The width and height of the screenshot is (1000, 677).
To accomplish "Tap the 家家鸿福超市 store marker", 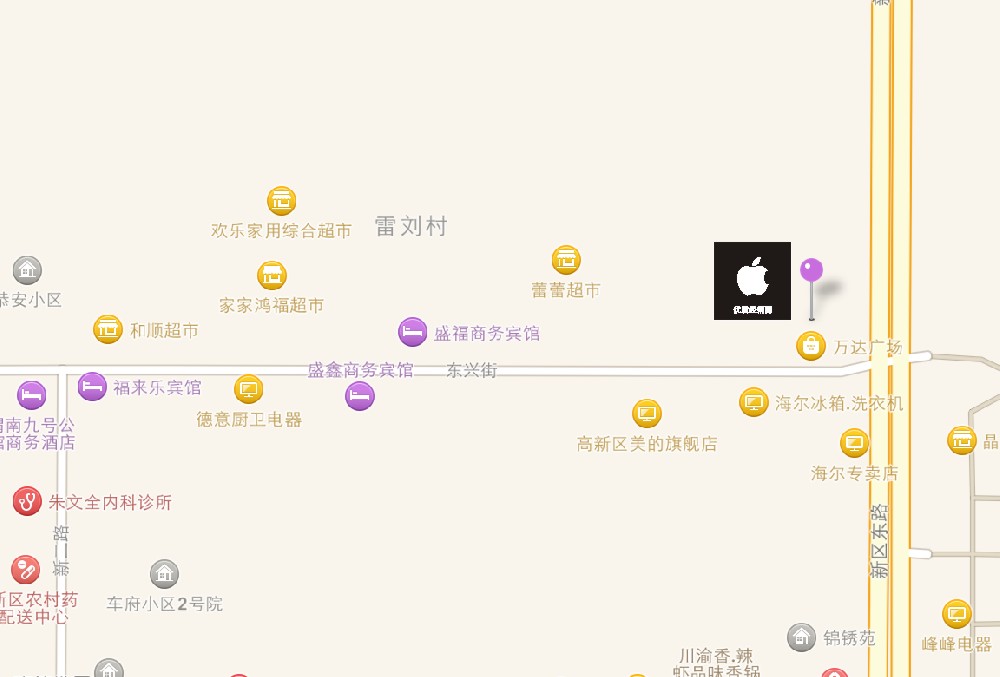I will point(272,276).
